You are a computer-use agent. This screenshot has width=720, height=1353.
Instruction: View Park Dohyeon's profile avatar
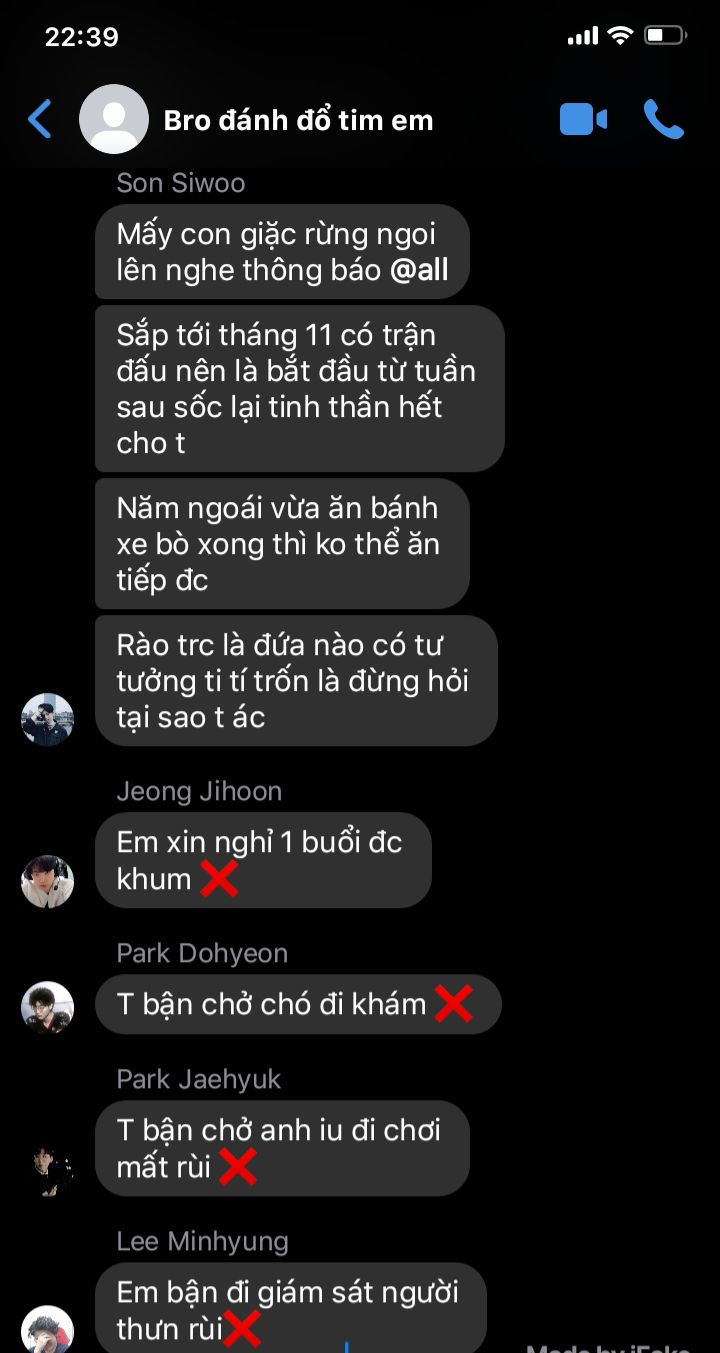[x=47, y=1007]
